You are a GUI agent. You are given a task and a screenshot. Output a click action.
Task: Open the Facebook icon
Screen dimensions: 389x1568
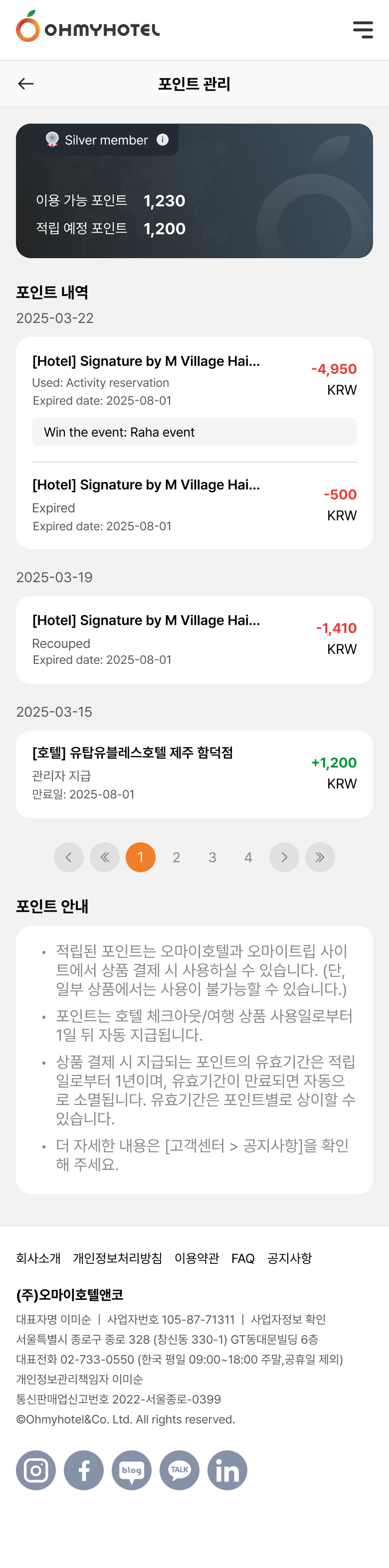pyautogui.click(x=83, y=1470)
